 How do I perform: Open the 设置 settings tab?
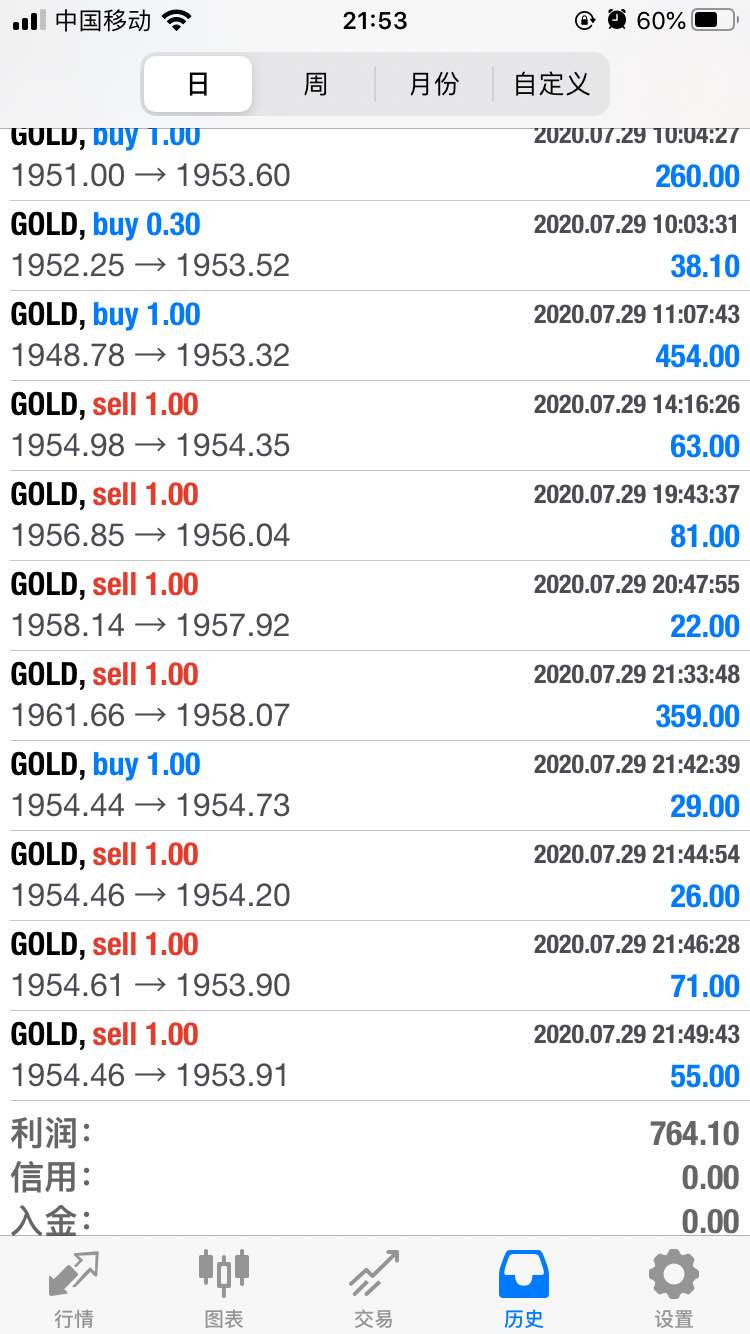(674, 1288)
